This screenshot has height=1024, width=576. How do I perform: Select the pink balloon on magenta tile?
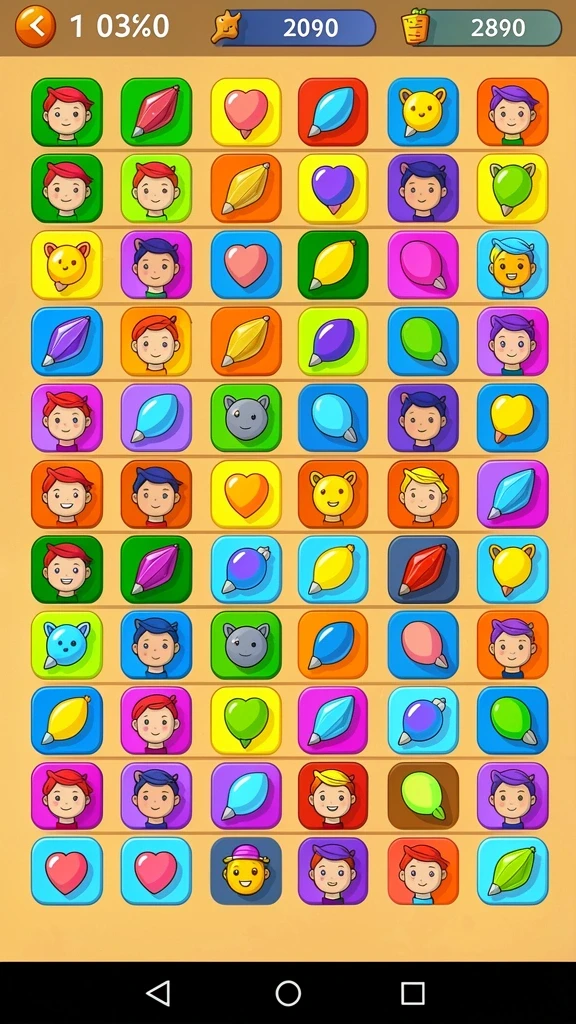pyautogui.click(x=423, y=264)
